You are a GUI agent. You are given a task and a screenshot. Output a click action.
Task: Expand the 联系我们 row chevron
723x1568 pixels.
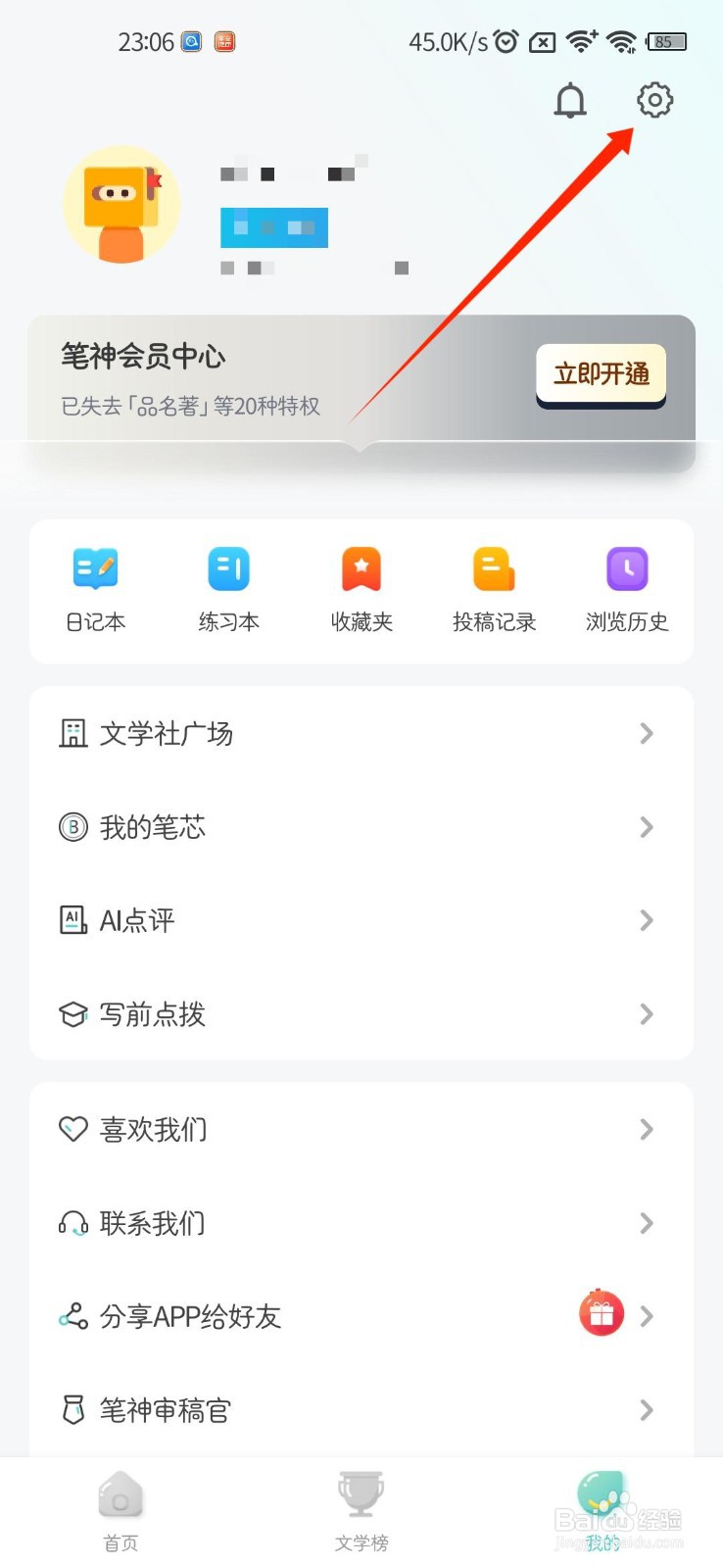pyautogui.click(x=646, y=1223)
